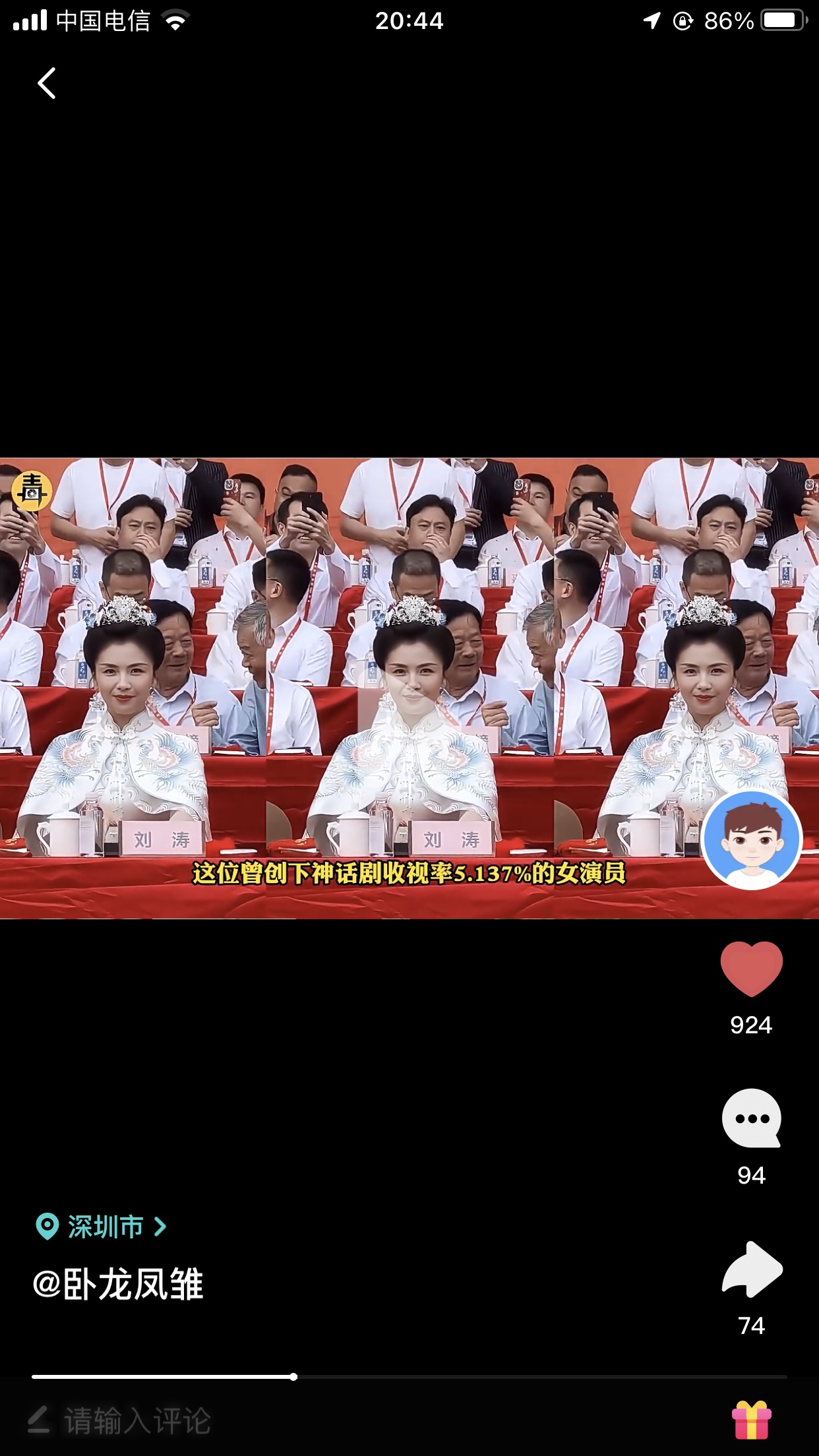Go back using the top-left arrow
Image resolution: width=819 pixels, height=1456 pixels.
tap(46, 83)
